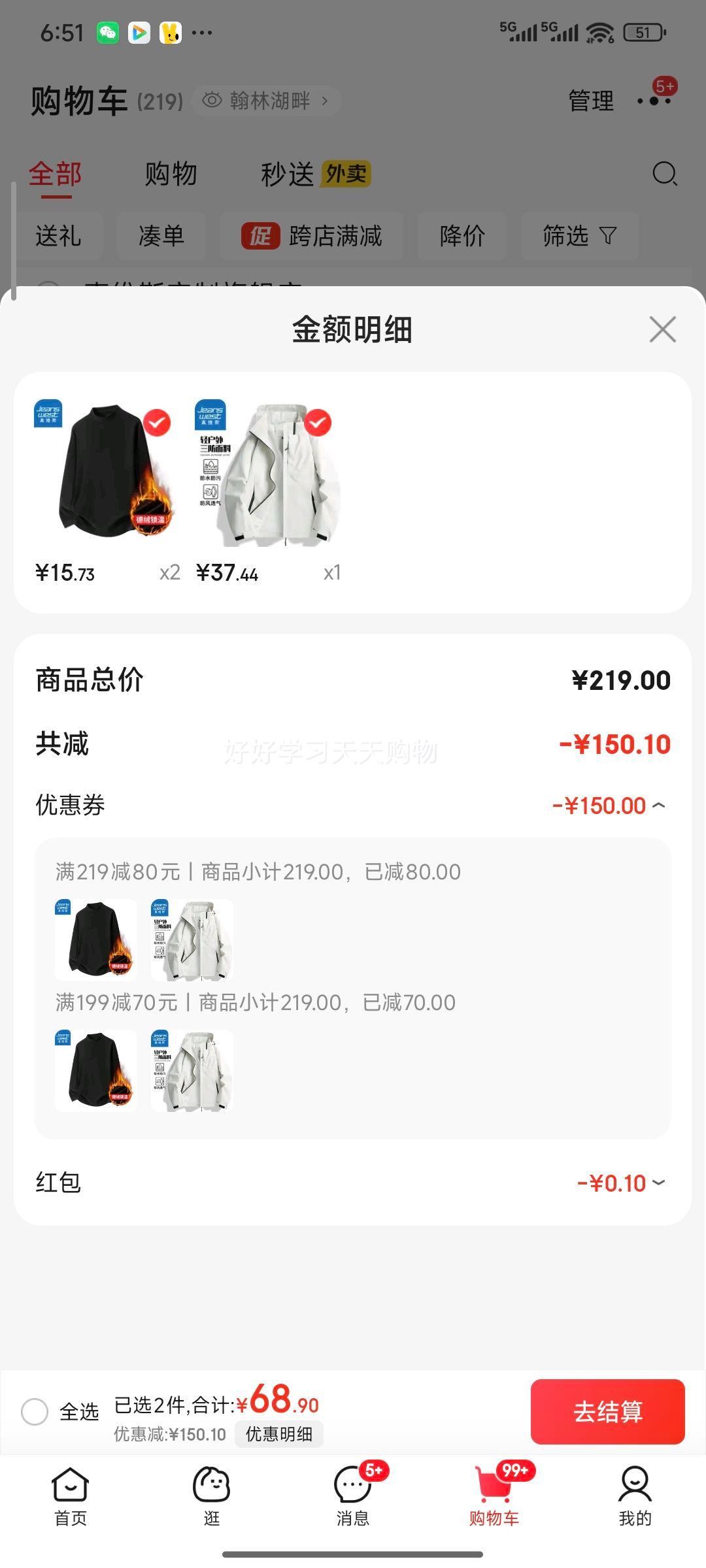Screen dimensions: 706x1568
Task: Go to the 首页 tab
Action: 70,1496
